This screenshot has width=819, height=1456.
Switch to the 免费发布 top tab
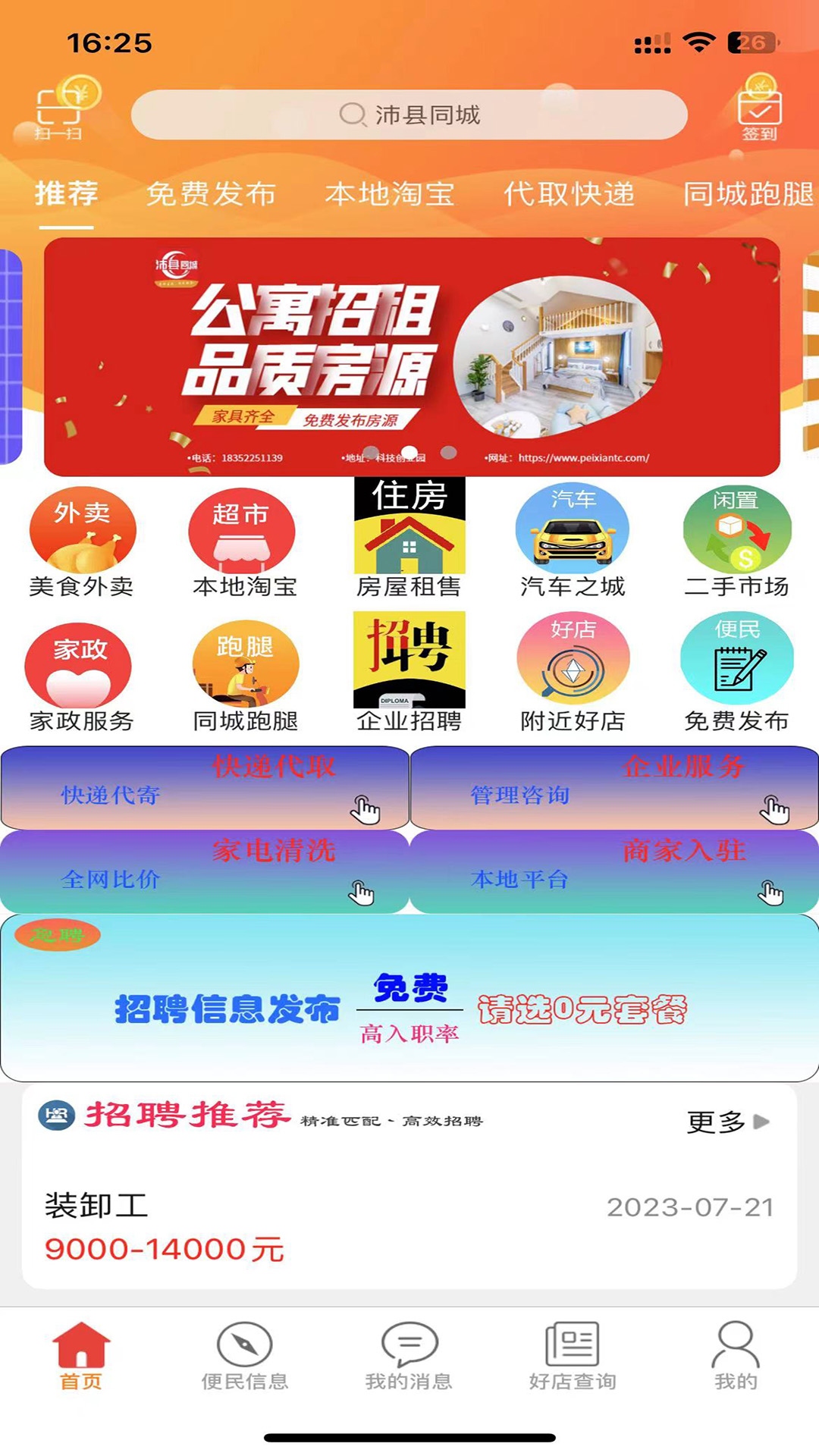212,193
